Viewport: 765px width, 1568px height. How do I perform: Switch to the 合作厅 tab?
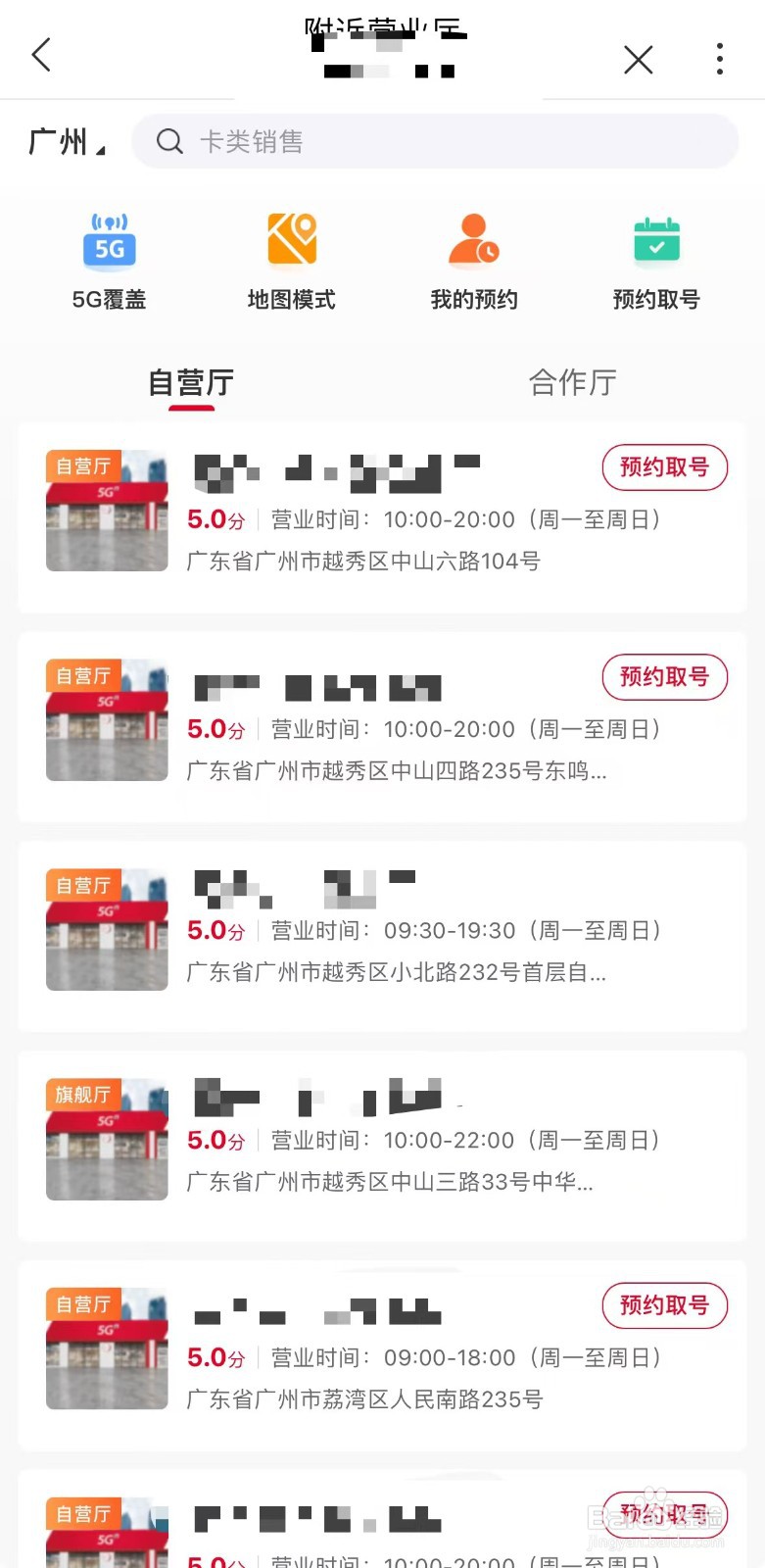tap(572, 382)
